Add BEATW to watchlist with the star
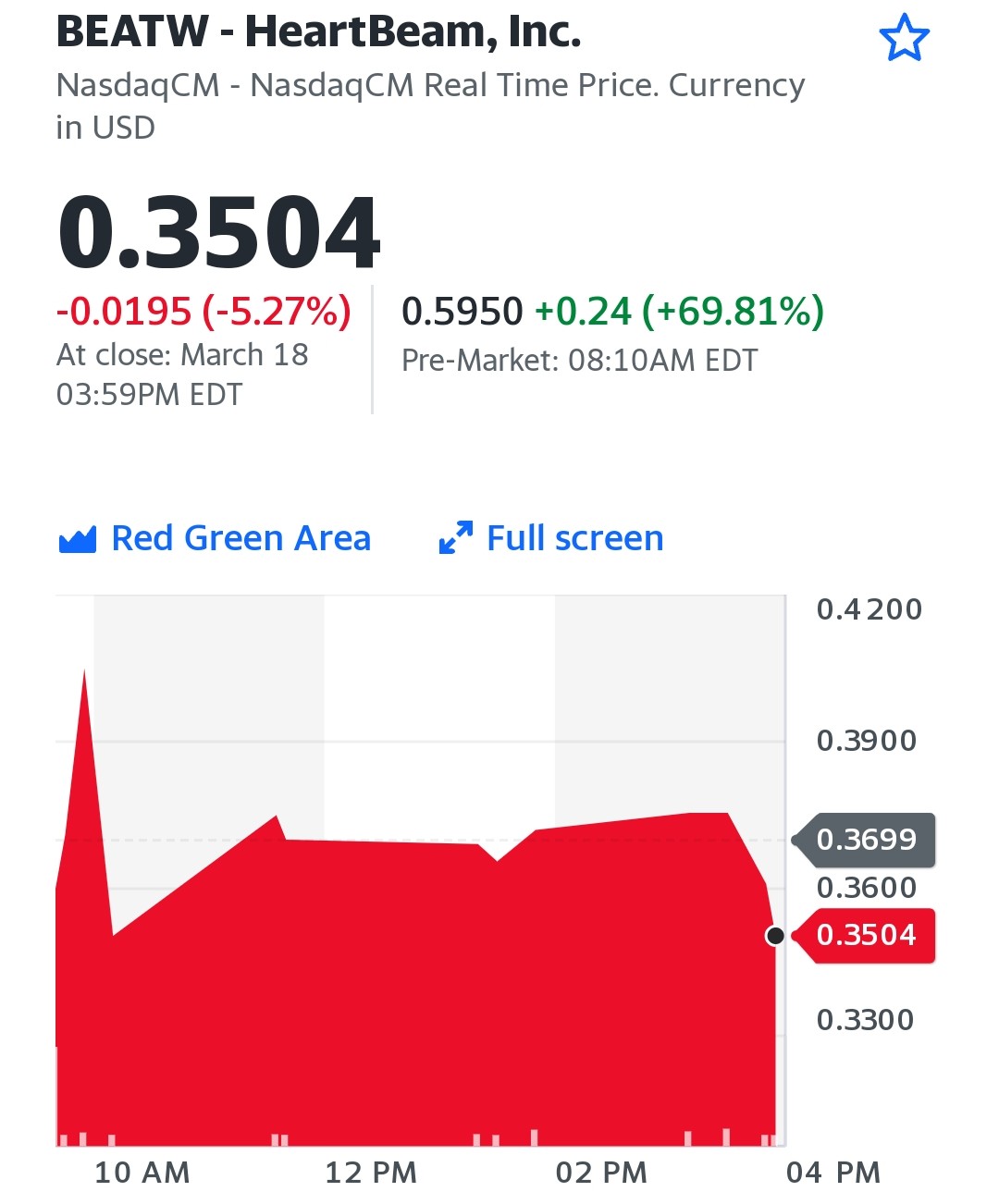The image size is (999, 1204). point(904,39)
